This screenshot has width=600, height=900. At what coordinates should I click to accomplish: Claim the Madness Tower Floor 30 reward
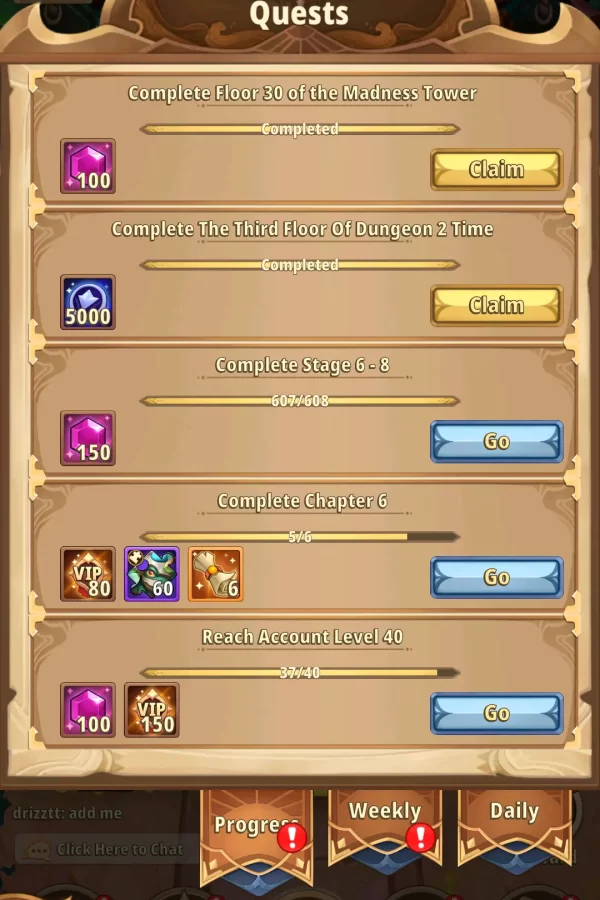tap(496, 170)
